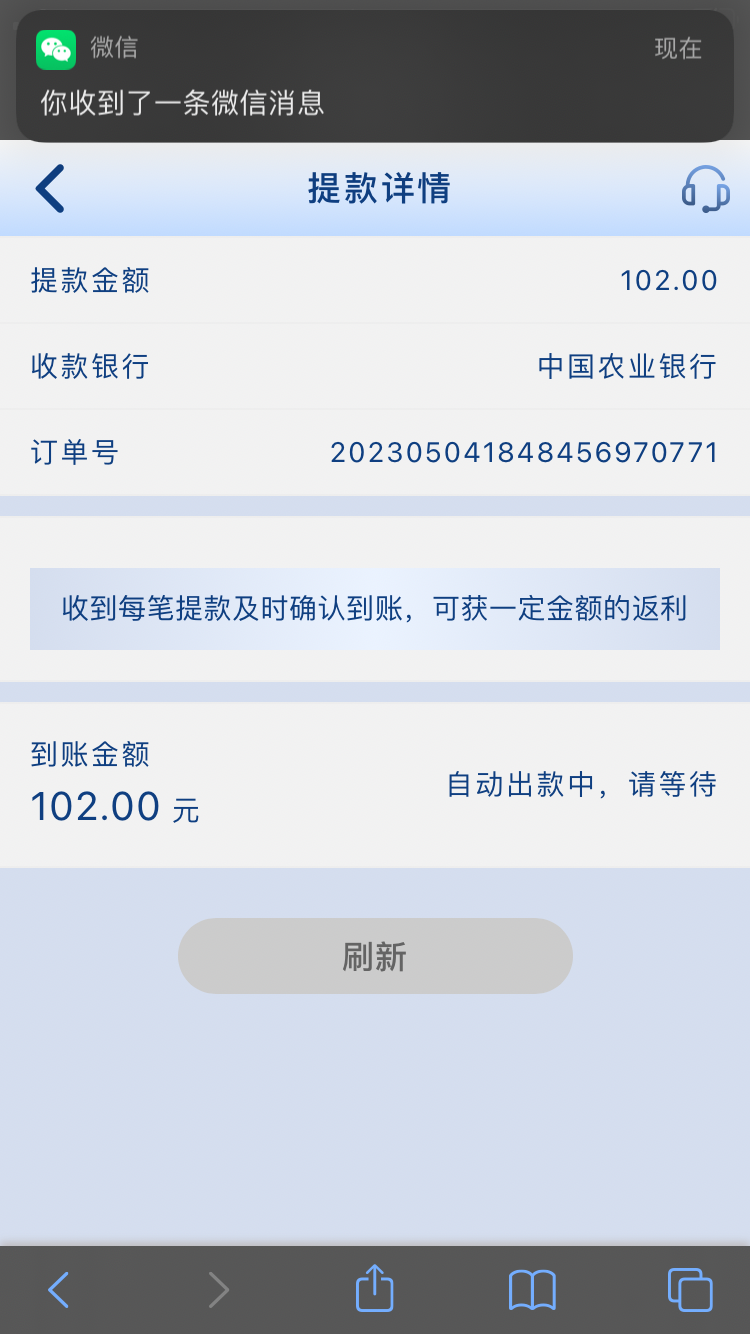This screenshot has height=1334, width=750.
Task: Navigate back in the browser toolbar
Action: coord(59,1290)
